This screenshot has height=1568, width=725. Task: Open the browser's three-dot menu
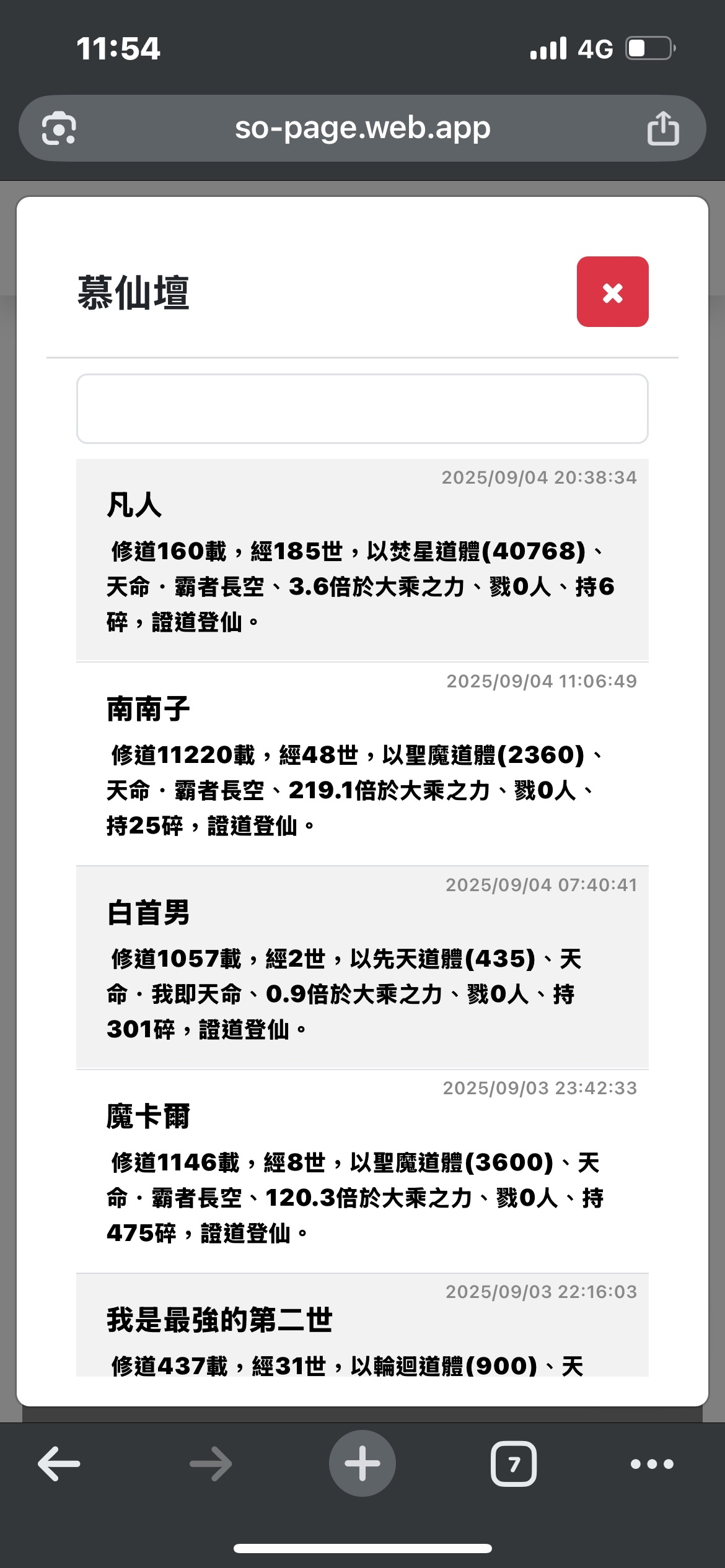pos(651,1464)
